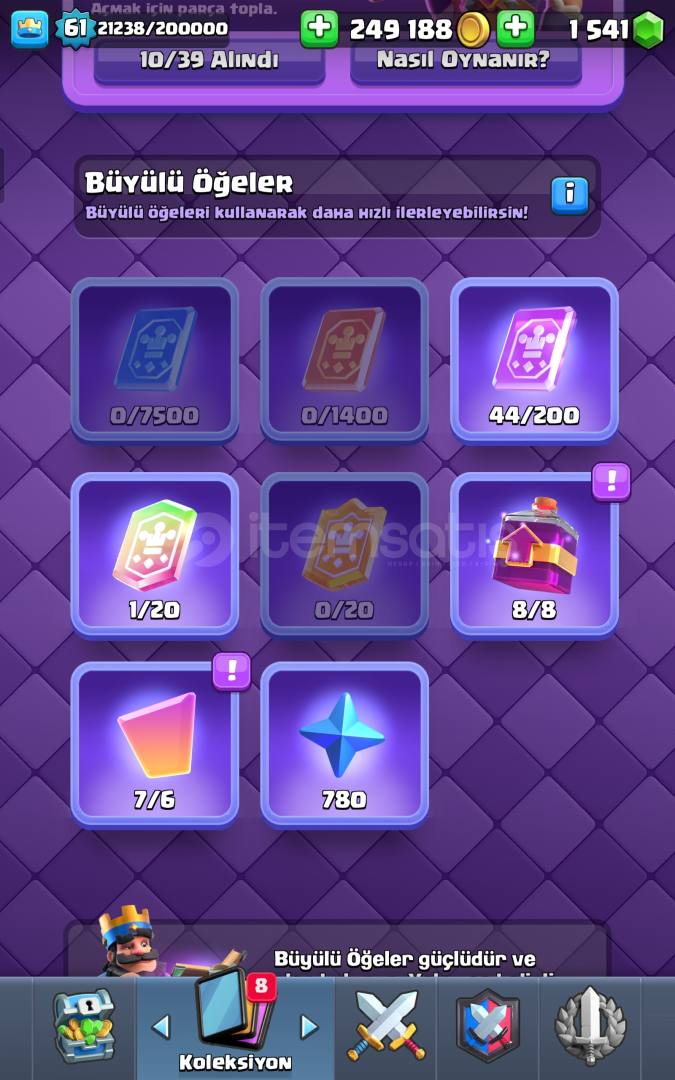This screenshot has width=675, height=1080.
Task: Tap the right arrow beside Koleksiyon
Action: click(309, 1026)
